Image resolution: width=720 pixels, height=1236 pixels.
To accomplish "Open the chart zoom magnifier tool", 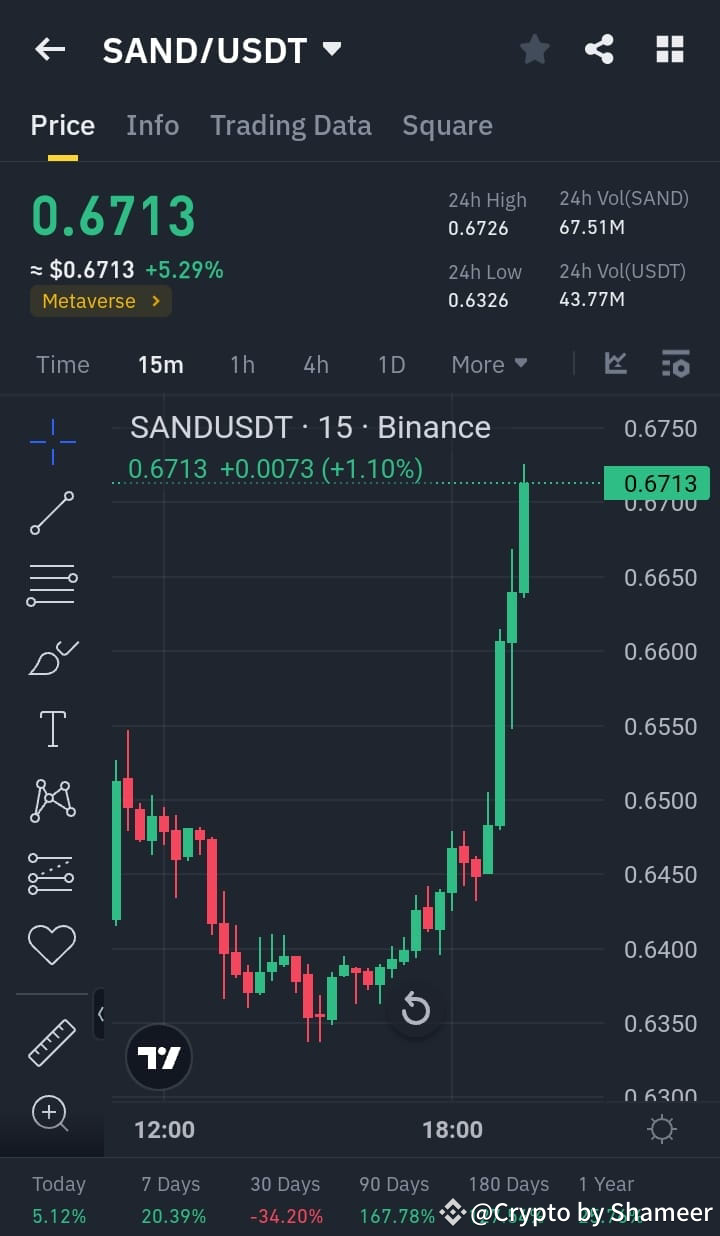I will [x=52, y=1113].
